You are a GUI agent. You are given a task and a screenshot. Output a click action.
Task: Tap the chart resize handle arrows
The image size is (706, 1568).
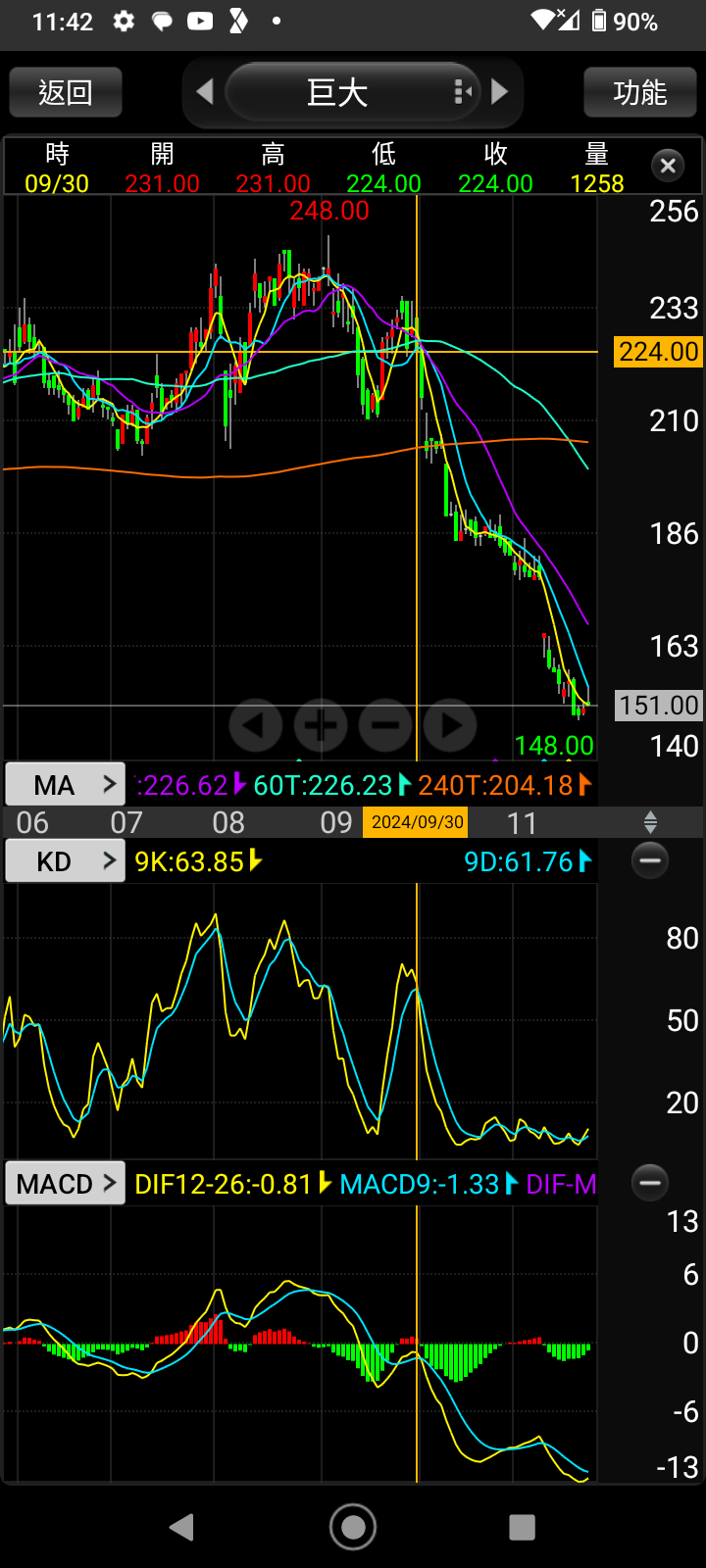click(x=649, y=822)
